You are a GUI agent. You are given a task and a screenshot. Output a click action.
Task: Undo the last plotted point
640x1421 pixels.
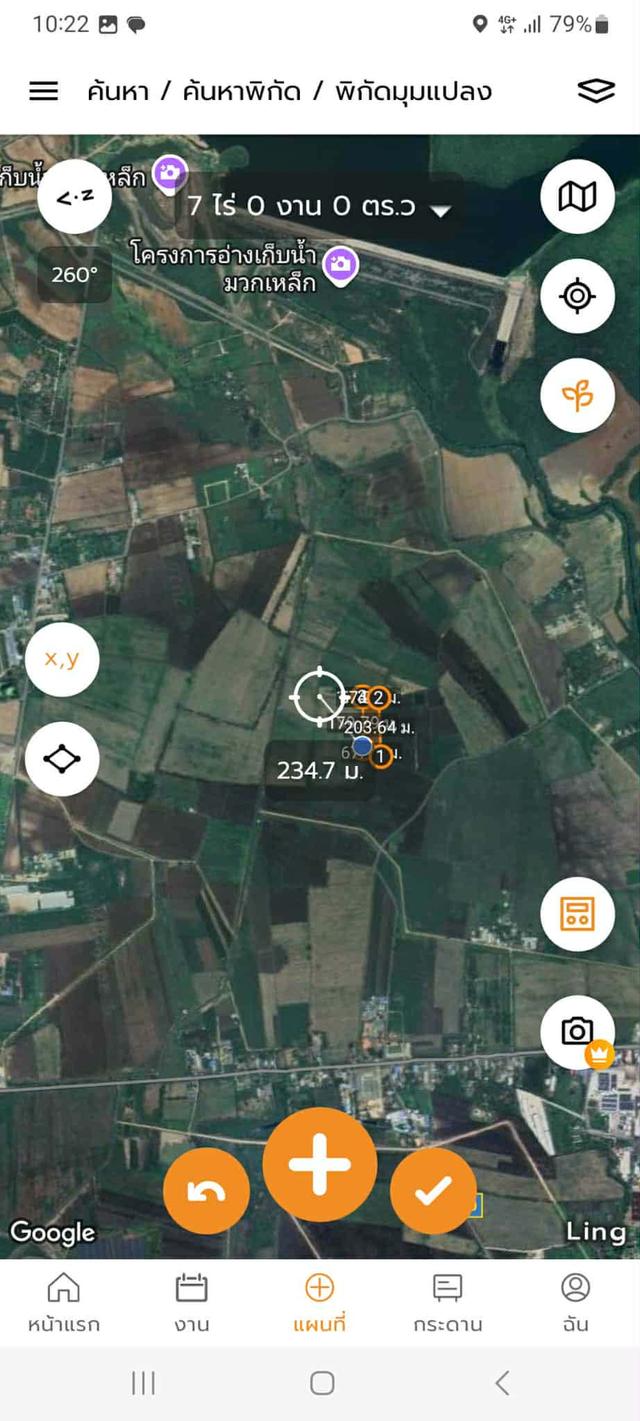click(206, 1191)
